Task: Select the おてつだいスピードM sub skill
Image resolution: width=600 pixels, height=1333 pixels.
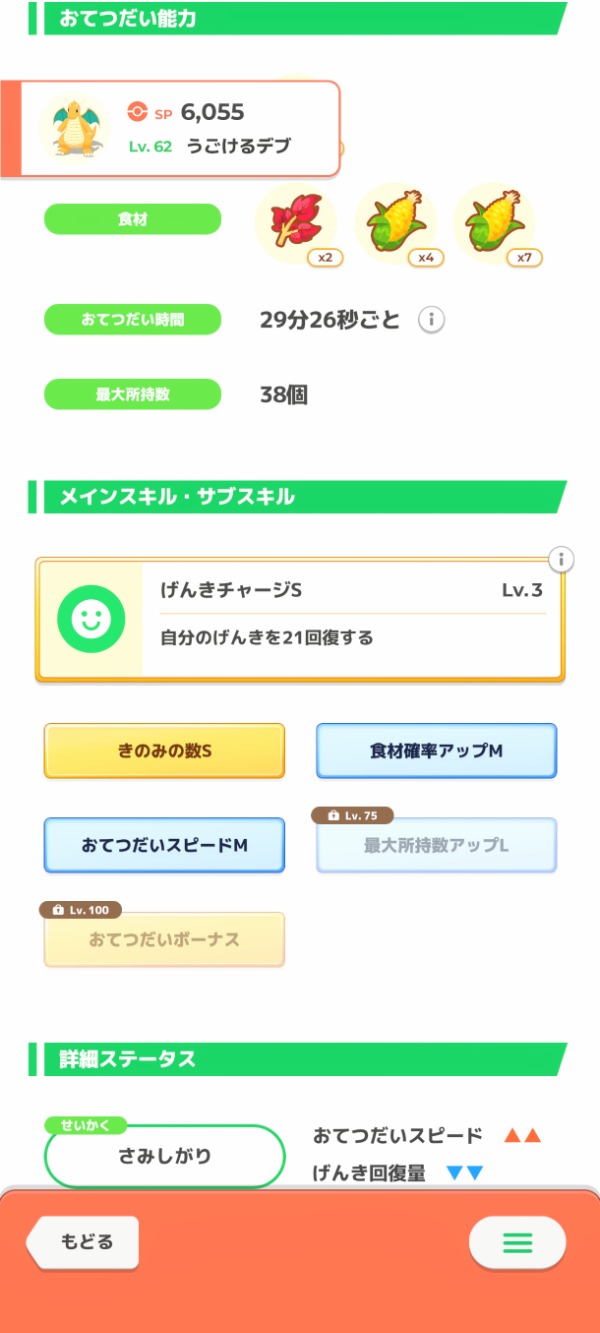Action: (x=165, y=845)
